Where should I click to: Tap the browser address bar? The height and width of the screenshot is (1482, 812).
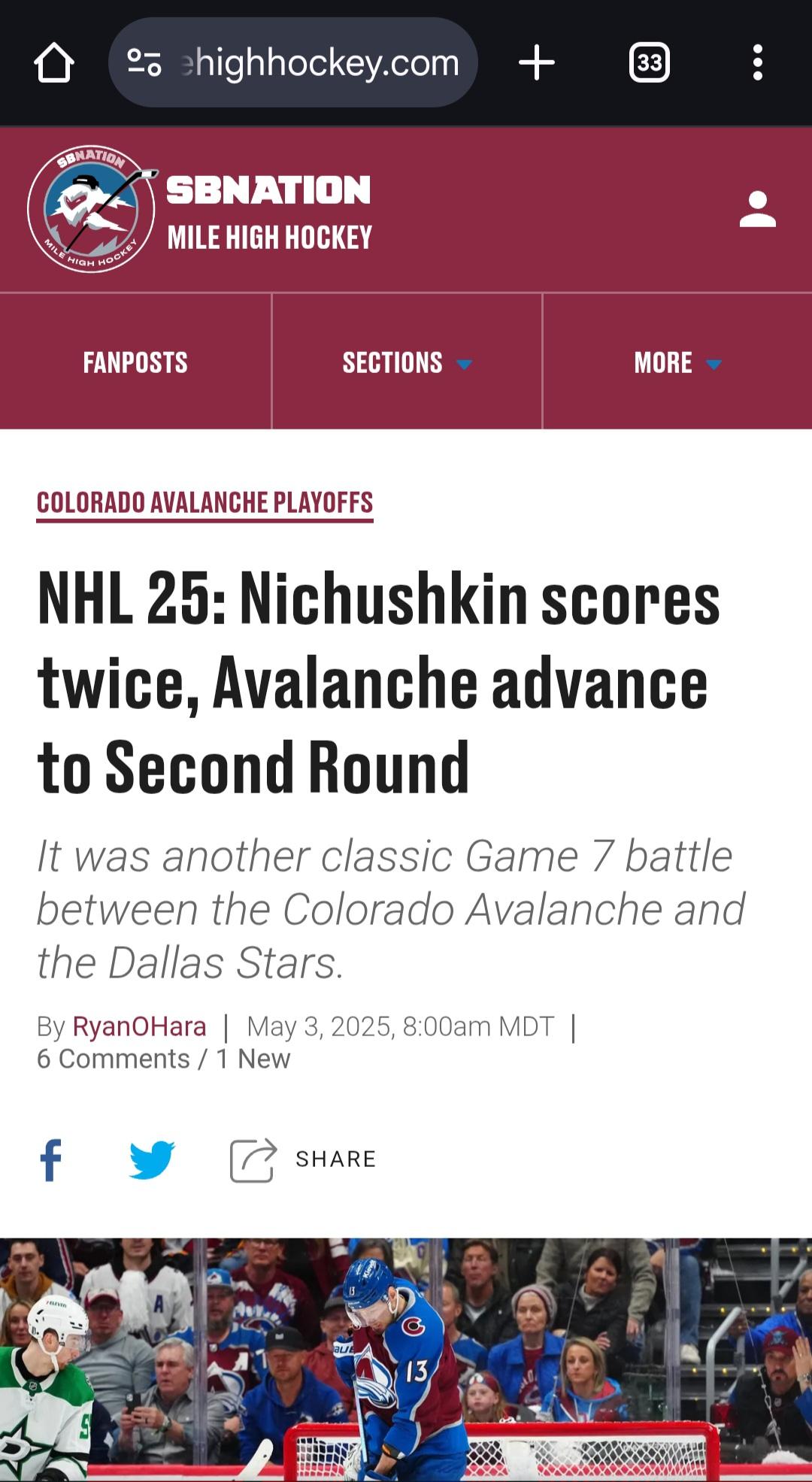point(293,63)
